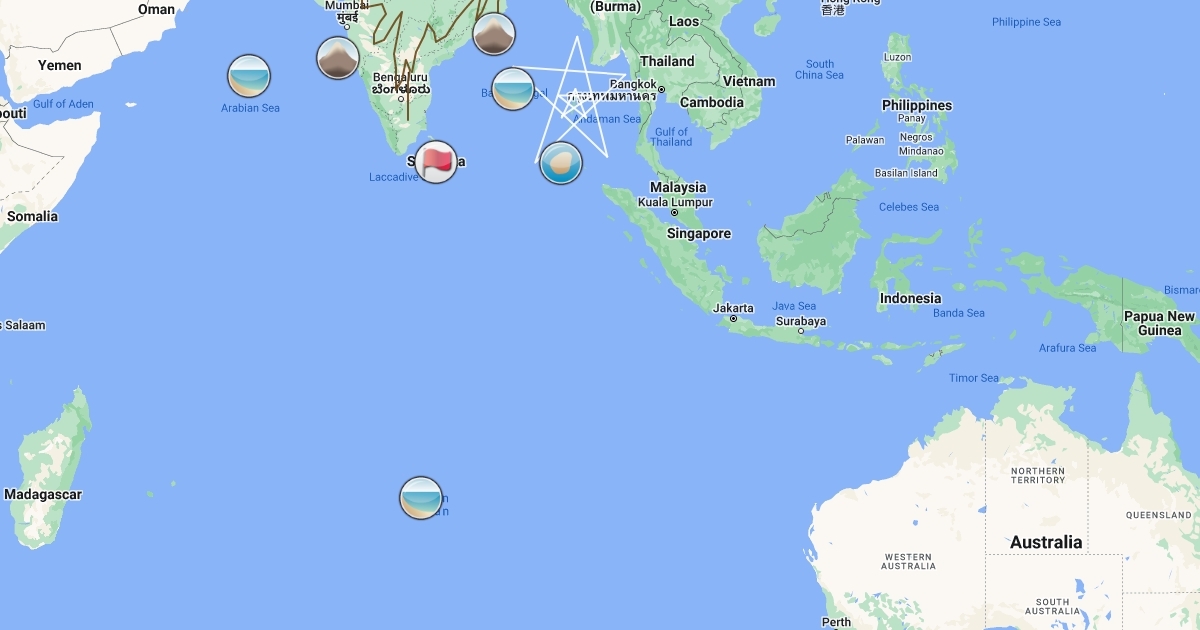This screenshot has width=1200, height=630.
Task: Open the island marker west of Malaysia
Action: click(561, 163)
